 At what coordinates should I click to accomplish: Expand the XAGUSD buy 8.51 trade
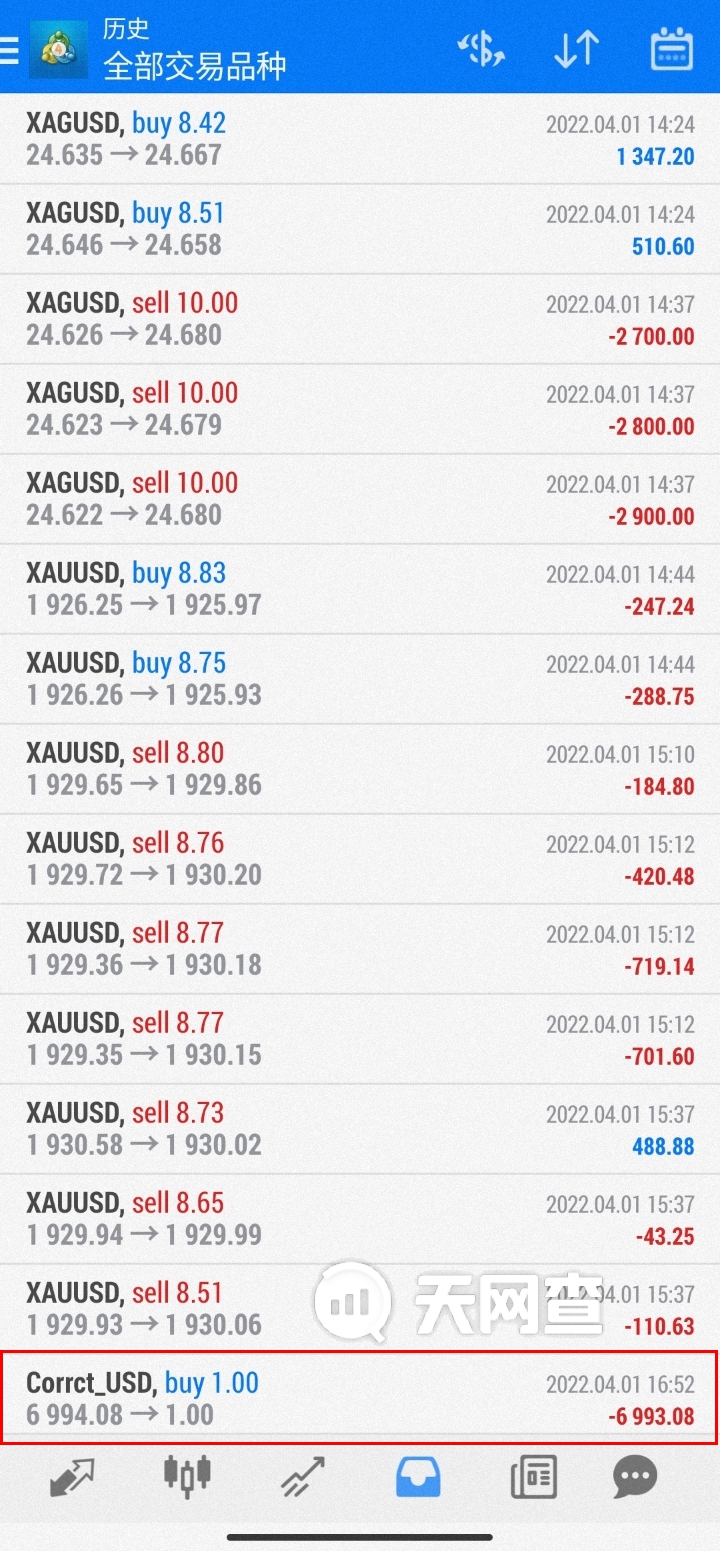pyautogui.click(x=360, y=230)
